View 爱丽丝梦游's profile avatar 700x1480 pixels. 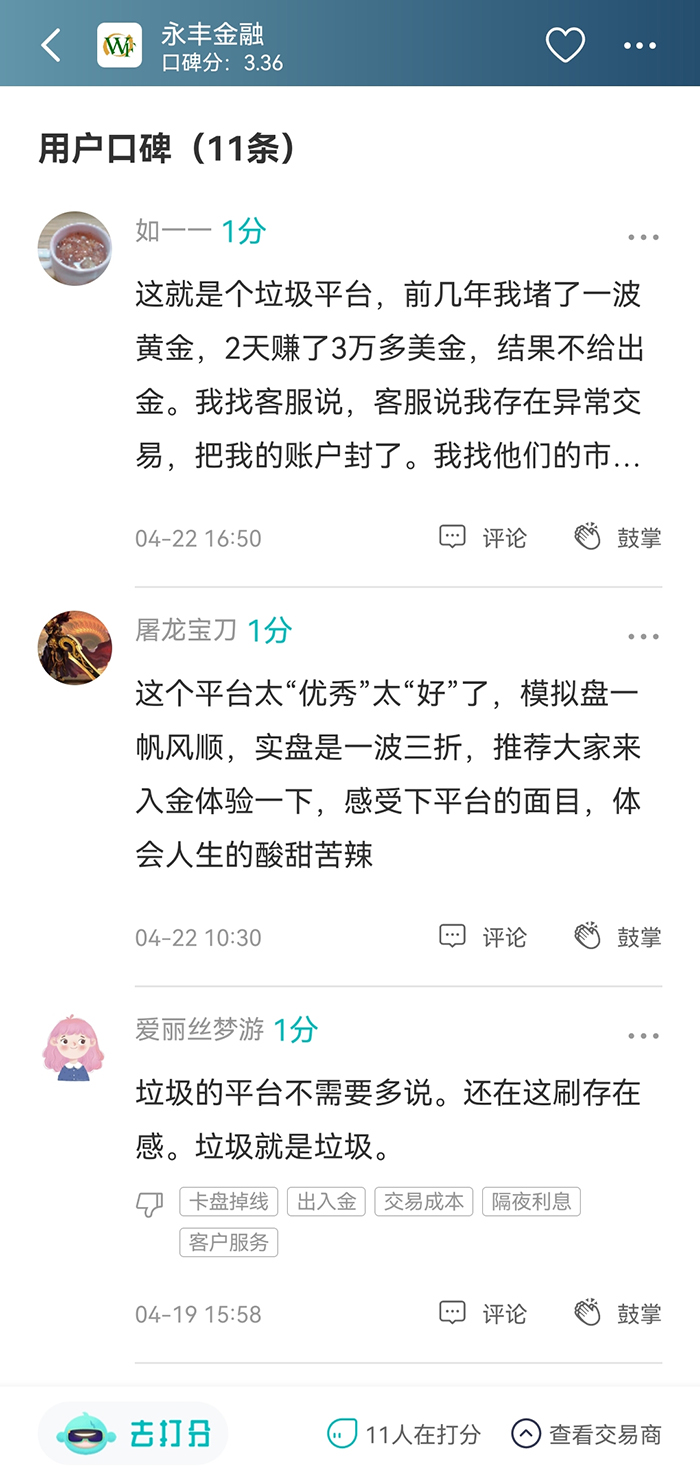point(74,1048)
